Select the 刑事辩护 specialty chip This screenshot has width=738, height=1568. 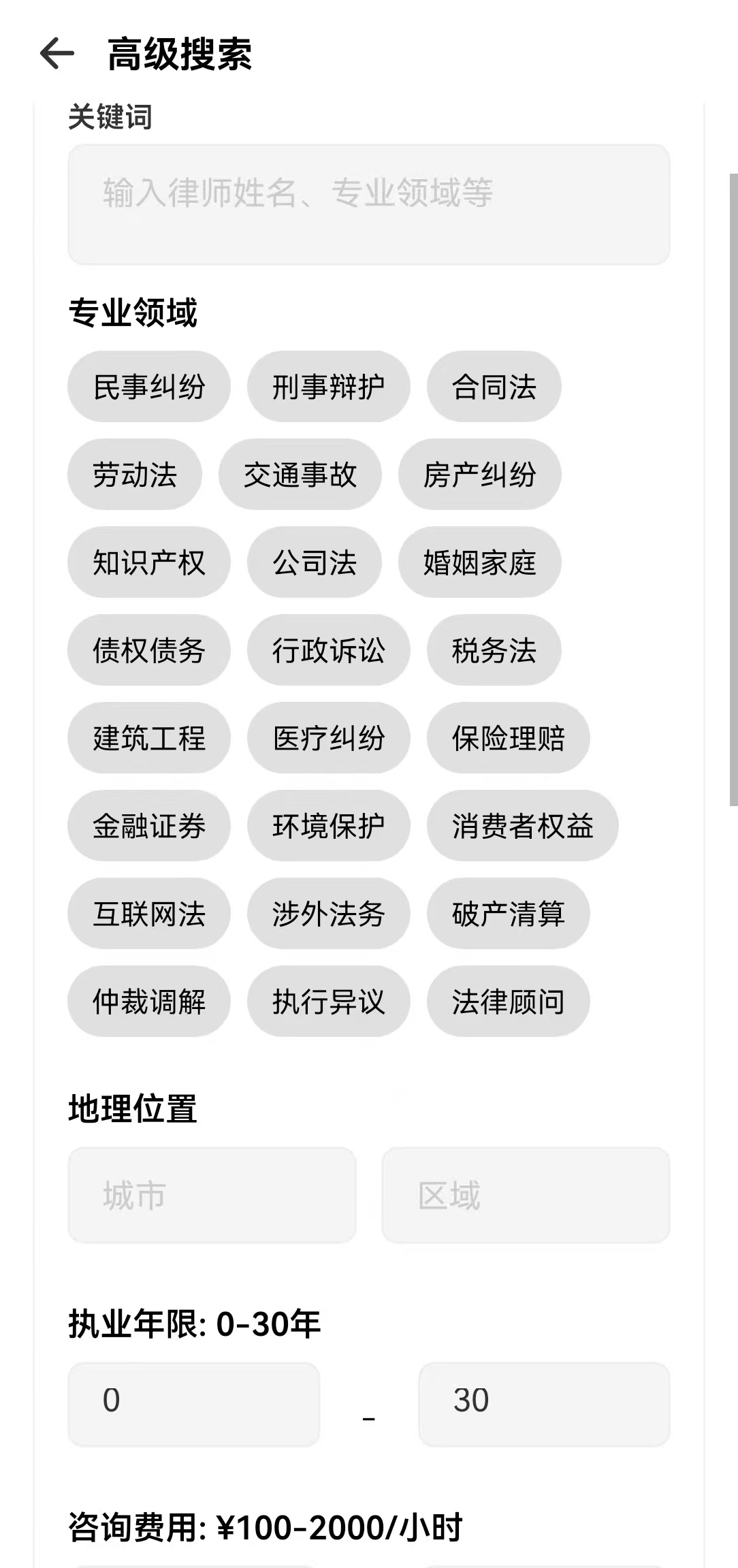click(328, 386)
